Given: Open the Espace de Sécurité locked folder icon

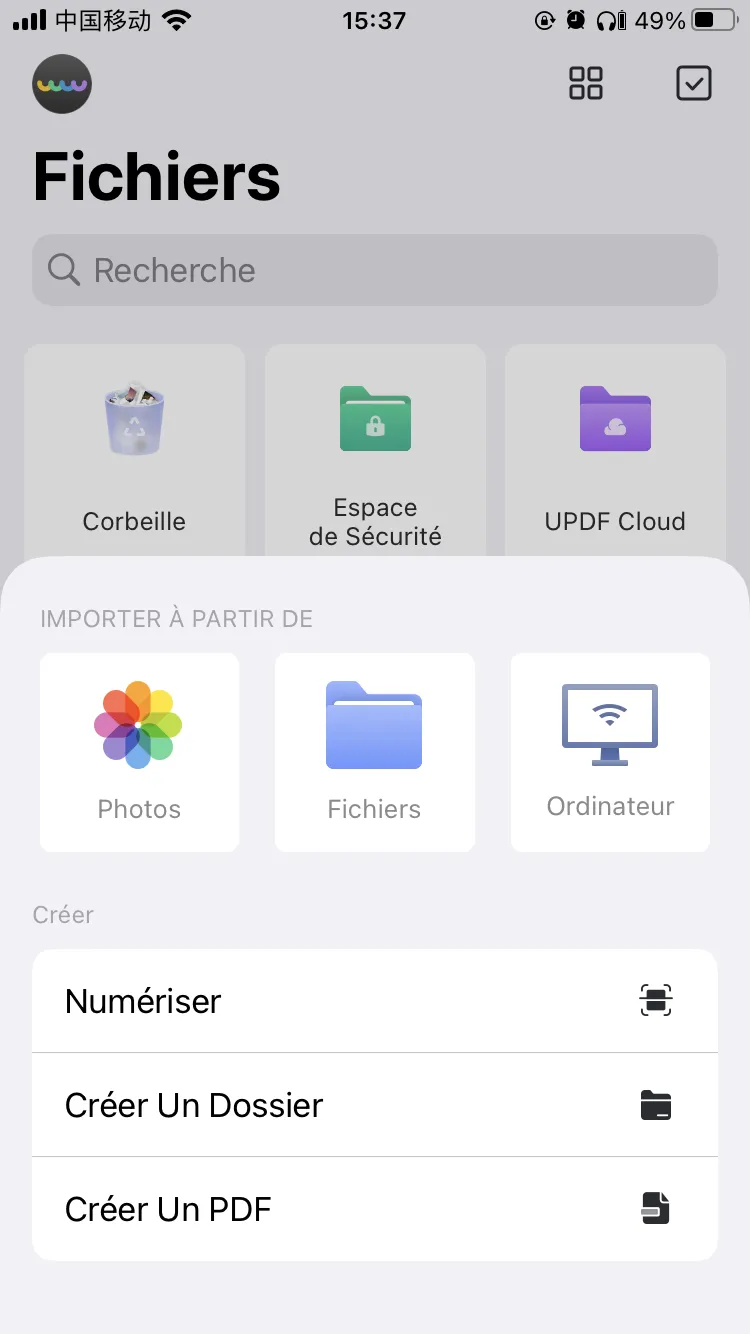Looking at the screenshot, I should pos(375,420).
